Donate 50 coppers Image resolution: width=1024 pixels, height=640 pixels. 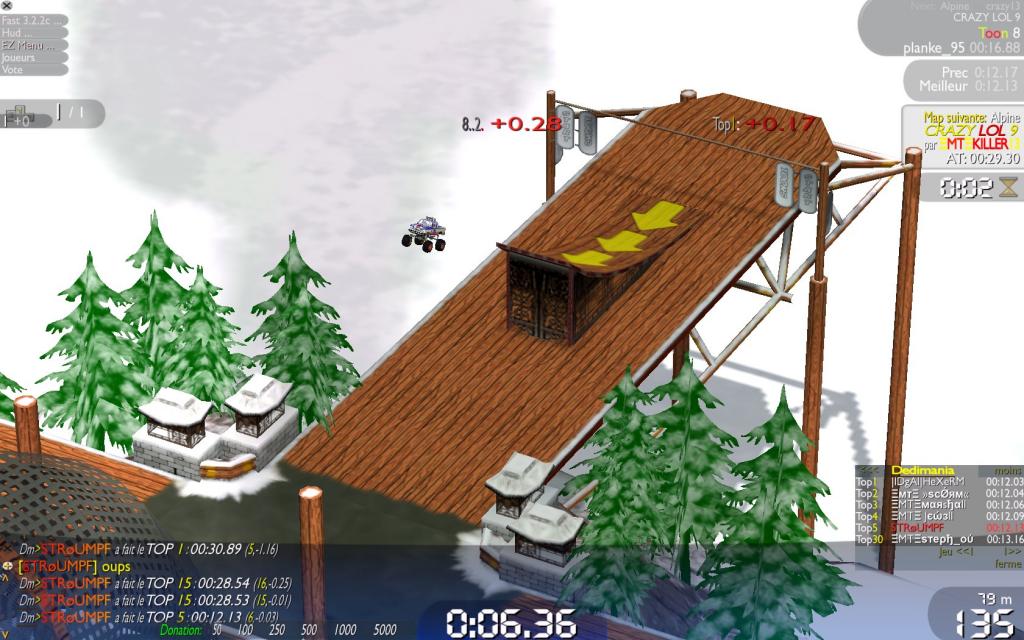pyautogui.click(x=216, y=631)
